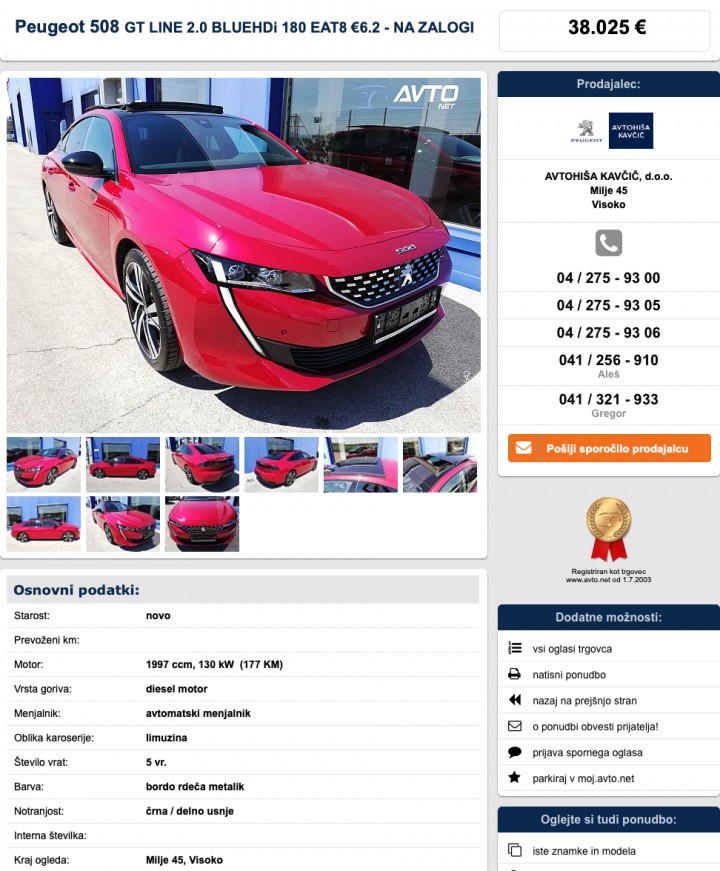Call Aleš at 041 / 256 - 910
720x871 pixels.
coord(608,360)
